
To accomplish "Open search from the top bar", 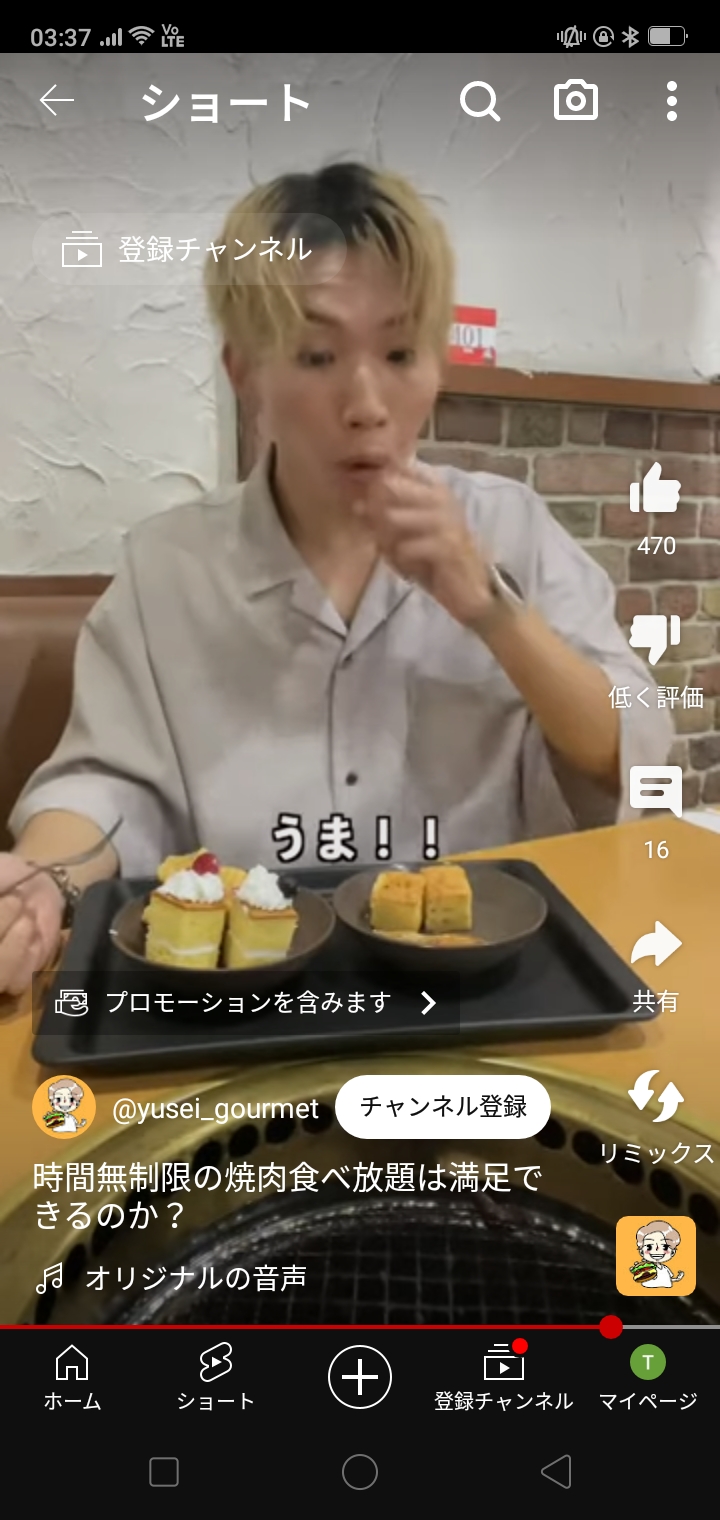I will tap(480, 101).
